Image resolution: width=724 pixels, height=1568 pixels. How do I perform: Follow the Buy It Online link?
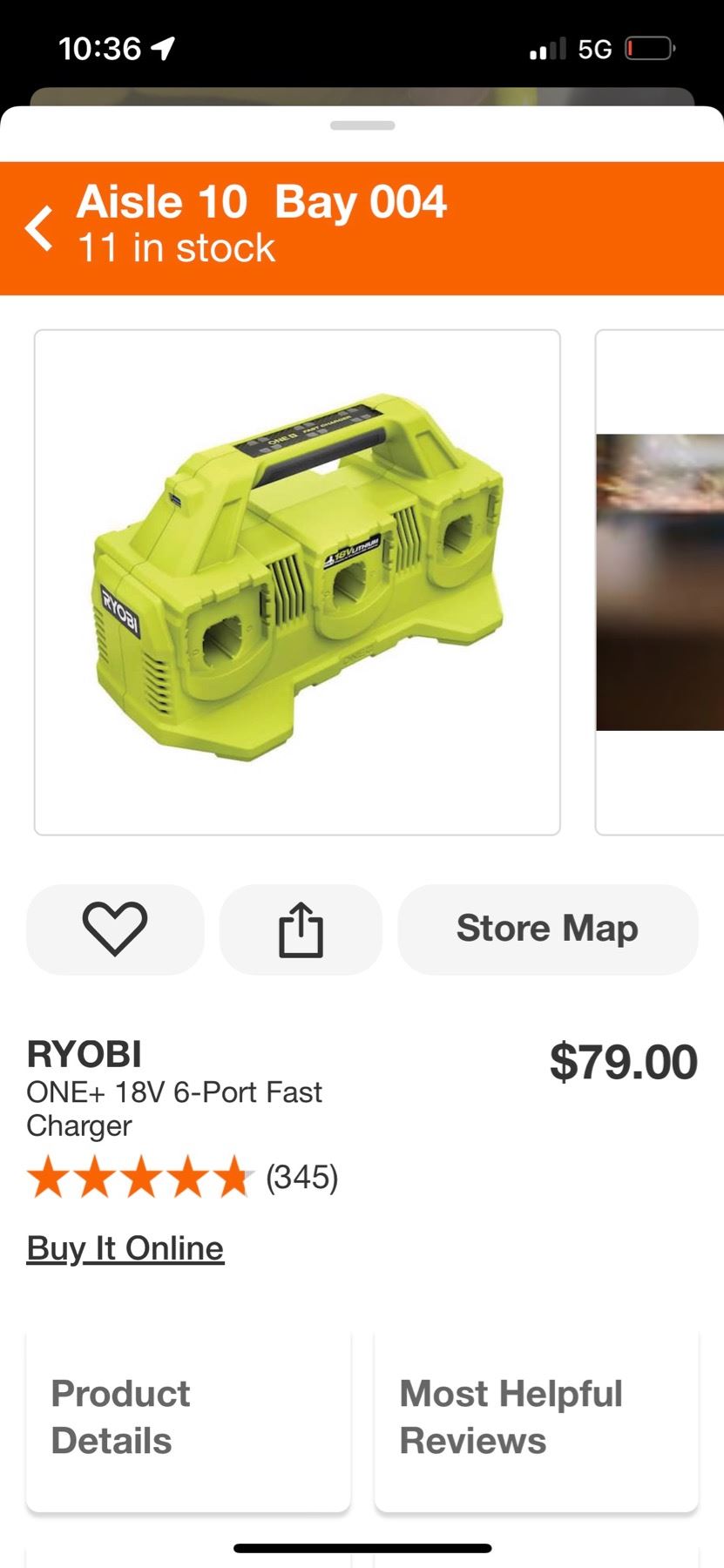[x=125, y=1247]
